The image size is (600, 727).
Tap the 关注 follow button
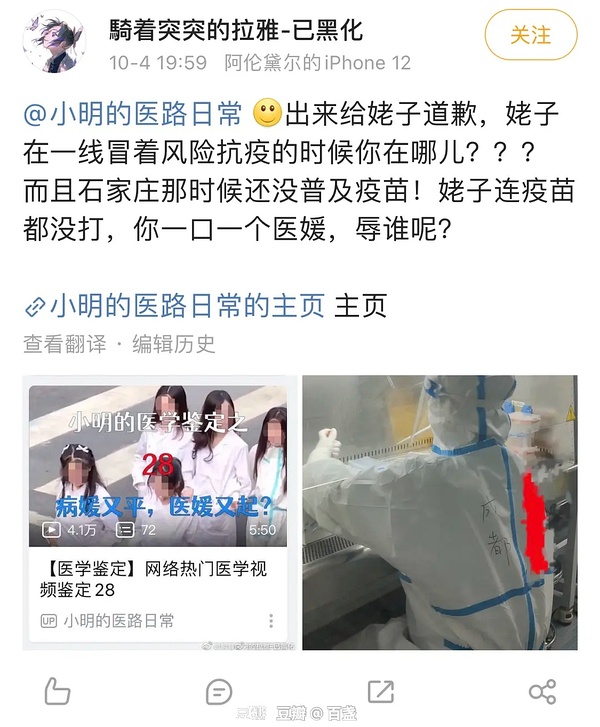point(531,35)
